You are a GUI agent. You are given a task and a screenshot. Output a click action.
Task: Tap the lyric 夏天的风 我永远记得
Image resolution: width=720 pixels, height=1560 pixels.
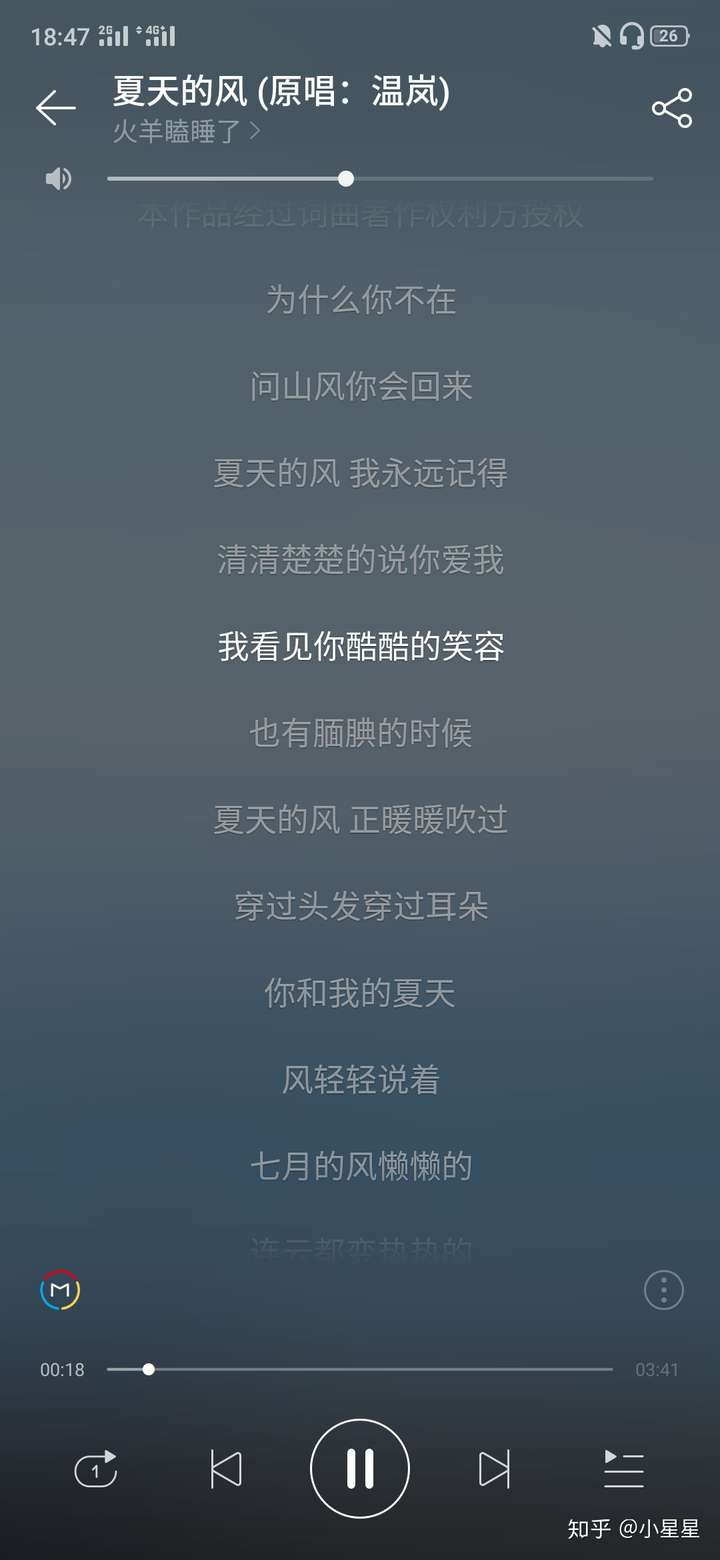click(360, 473)
